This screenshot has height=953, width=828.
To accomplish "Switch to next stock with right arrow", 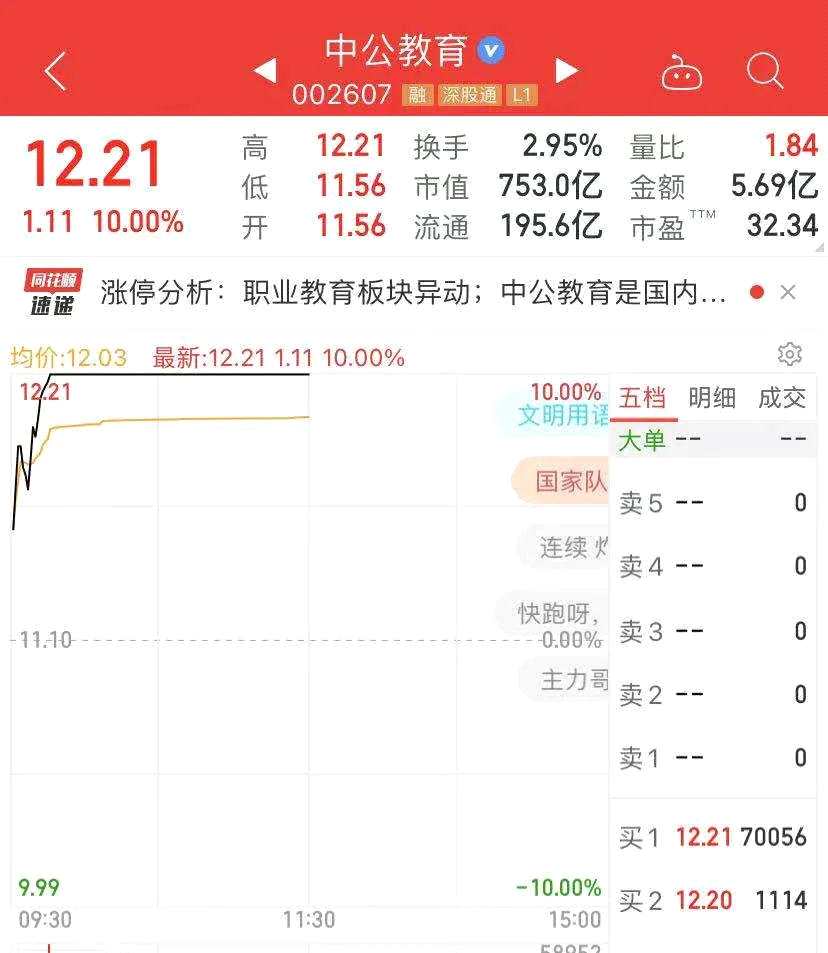I will coord(566,70).
